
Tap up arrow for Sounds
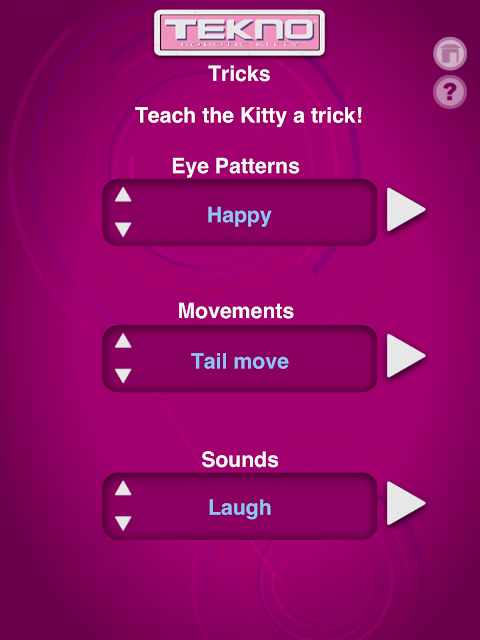tap(123, 489)
